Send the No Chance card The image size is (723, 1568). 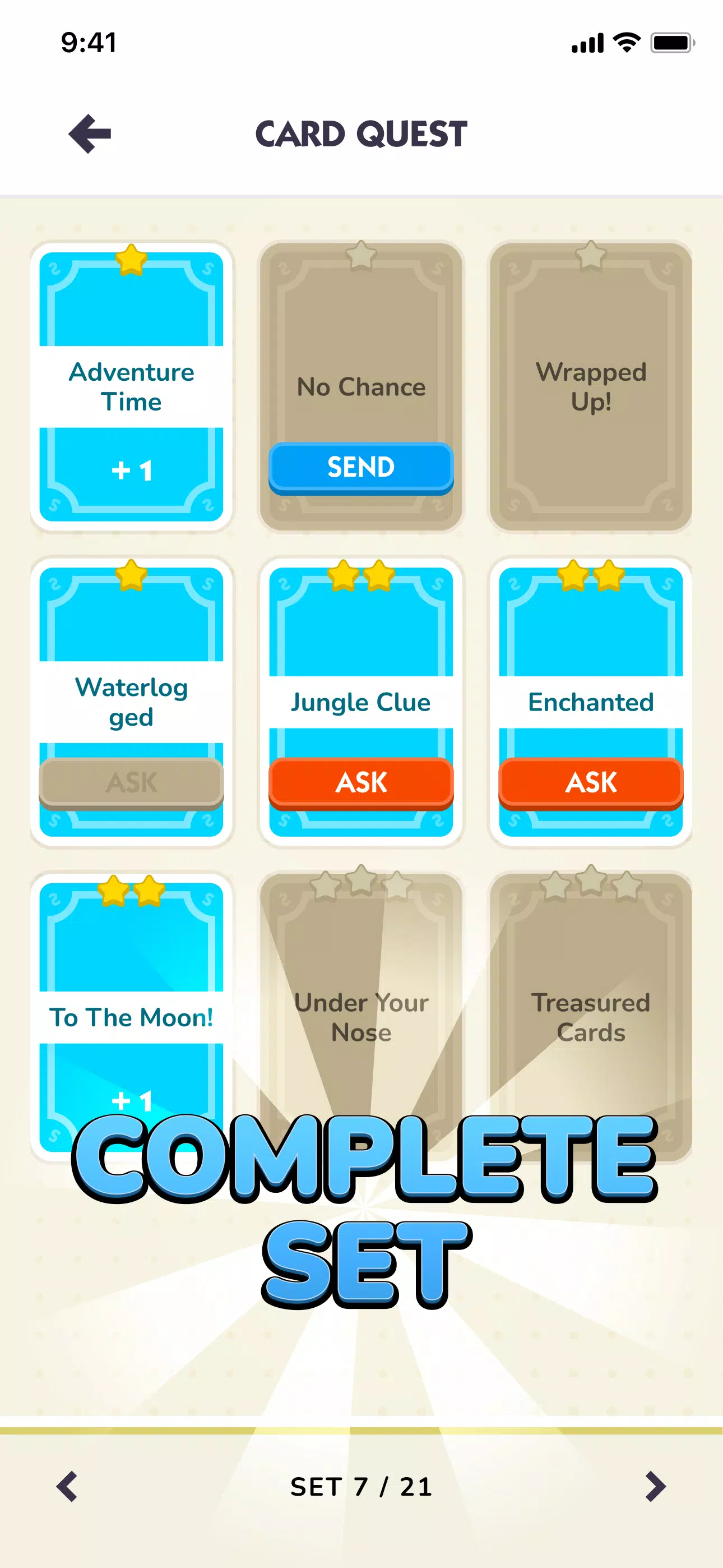click(361, 468)
